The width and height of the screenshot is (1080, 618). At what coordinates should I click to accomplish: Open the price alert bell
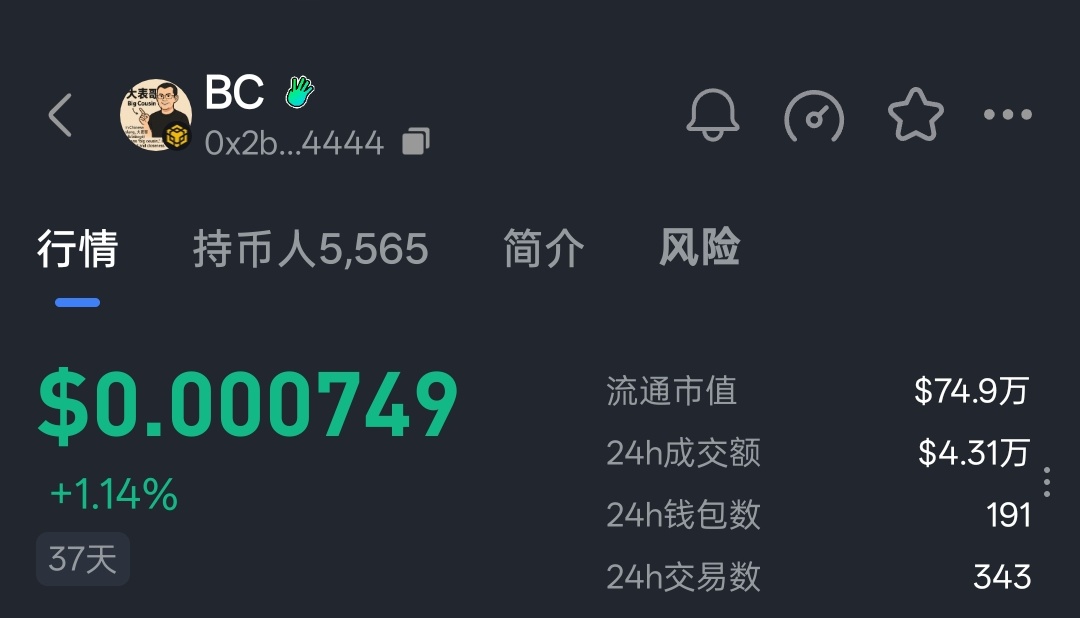point(712,115)
